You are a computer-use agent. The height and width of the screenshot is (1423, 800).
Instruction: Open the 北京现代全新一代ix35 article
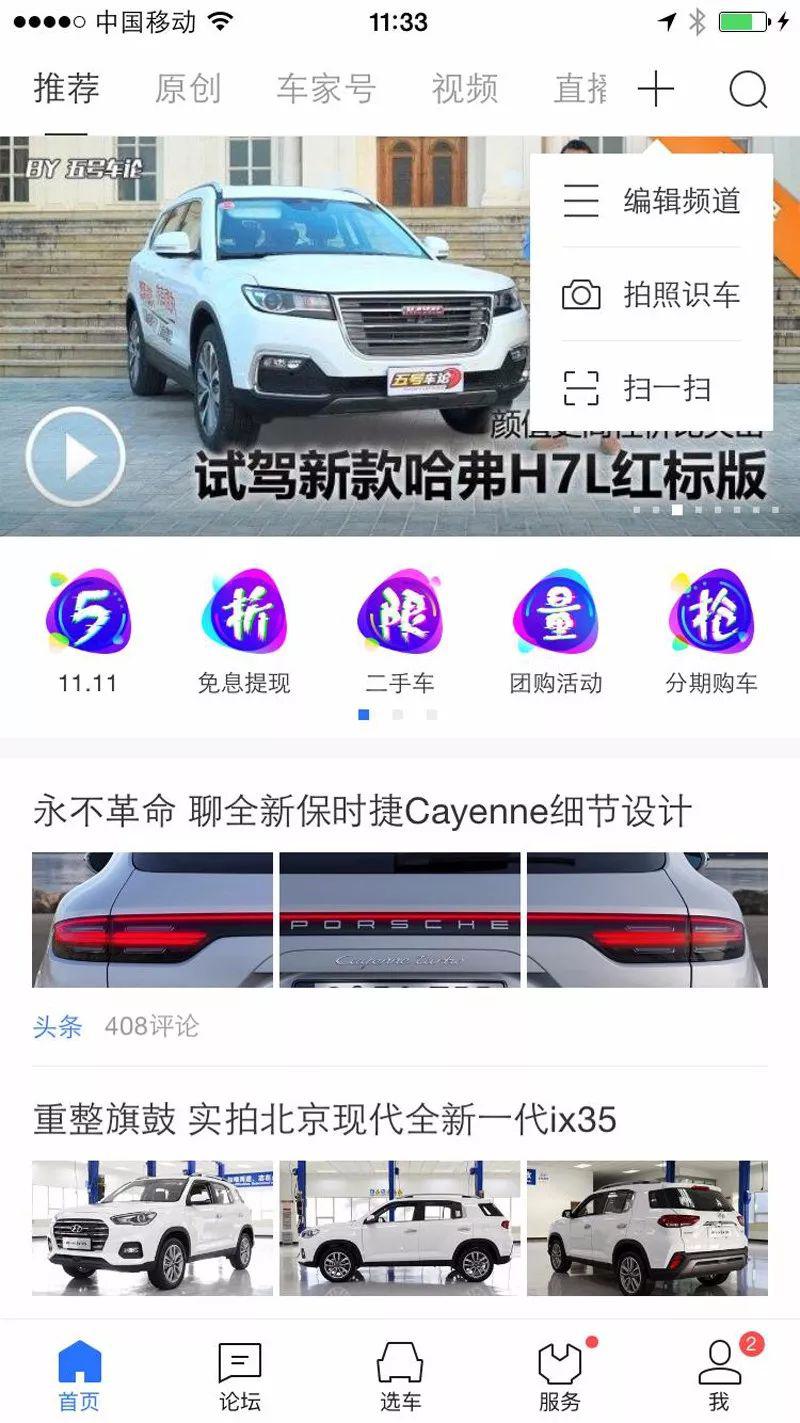(325, 1119)
